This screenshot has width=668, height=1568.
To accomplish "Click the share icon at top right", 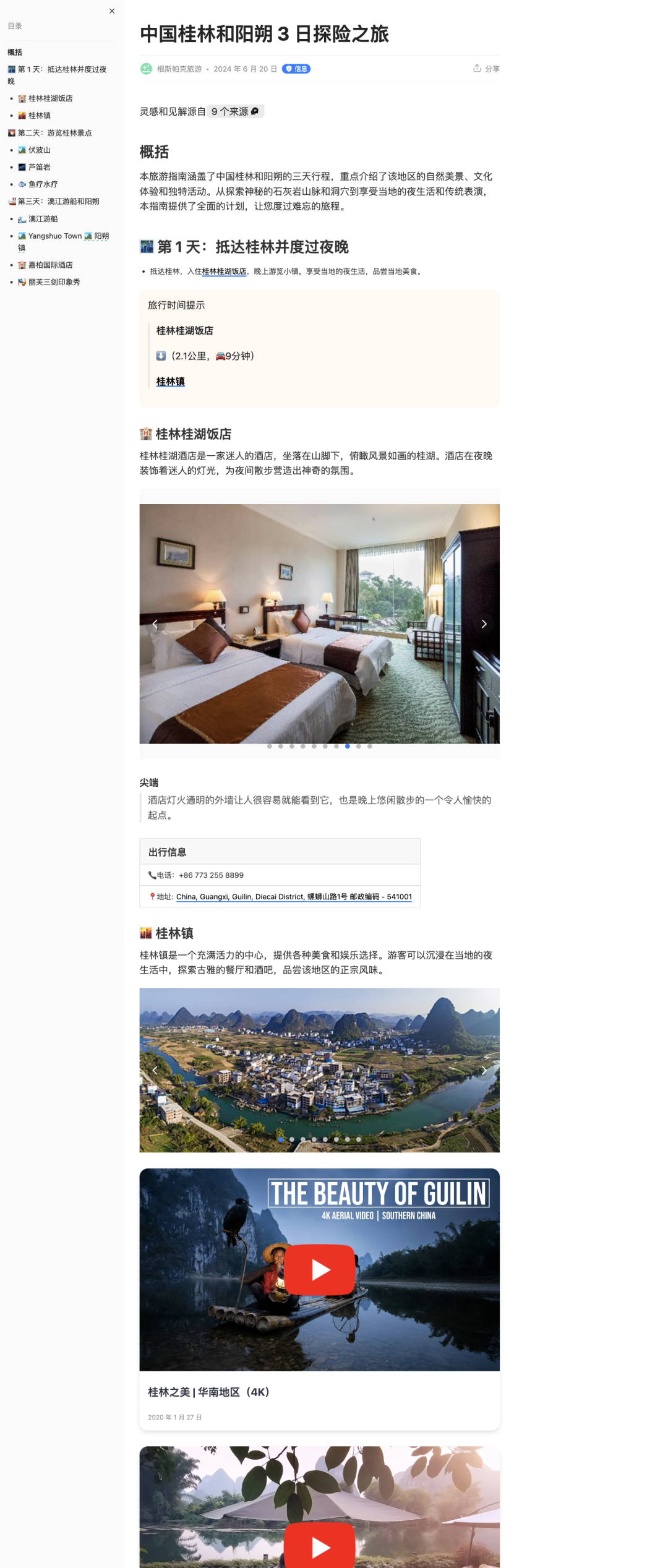I will (x=476, y=69).
